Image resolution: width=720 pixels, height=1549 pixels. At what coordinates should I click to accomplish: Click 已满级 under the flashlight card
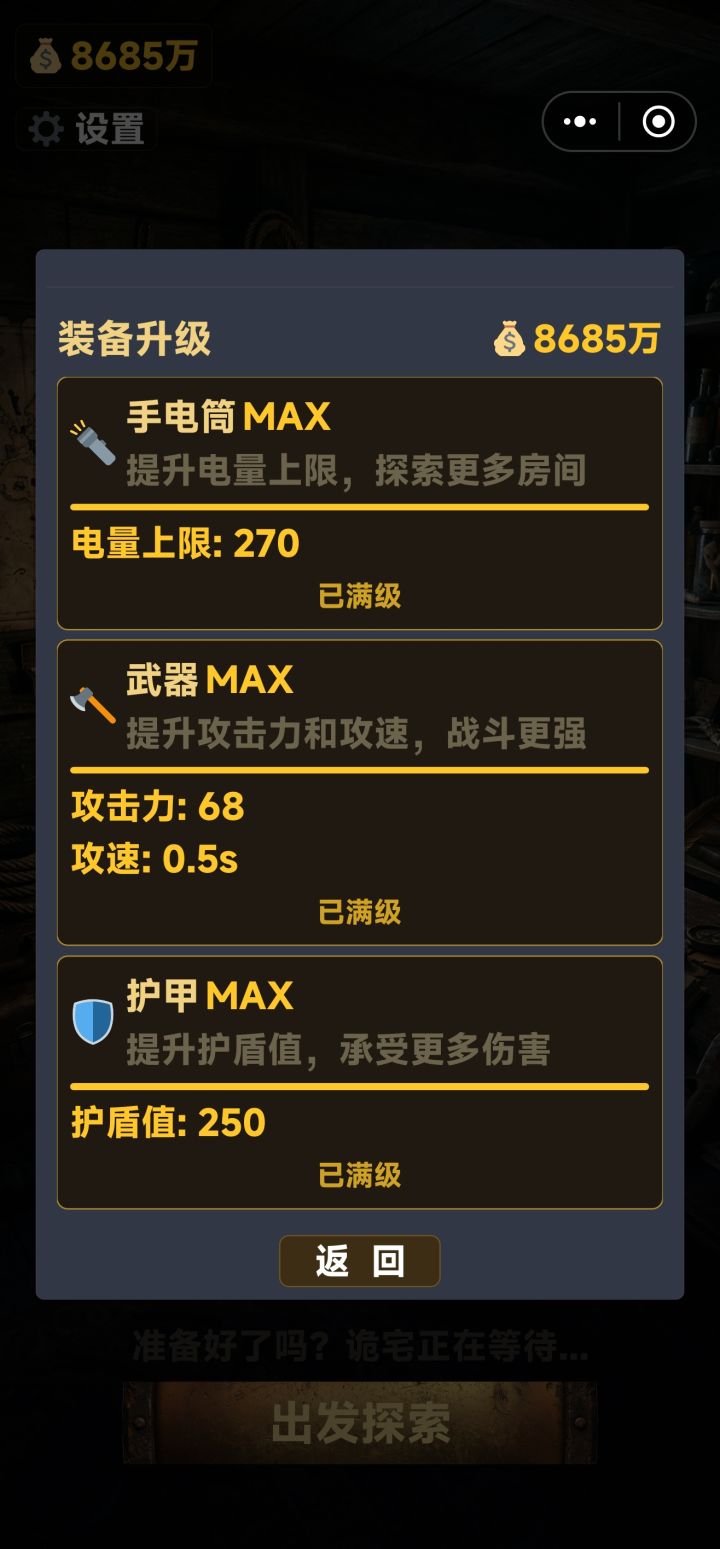point(360,596)
